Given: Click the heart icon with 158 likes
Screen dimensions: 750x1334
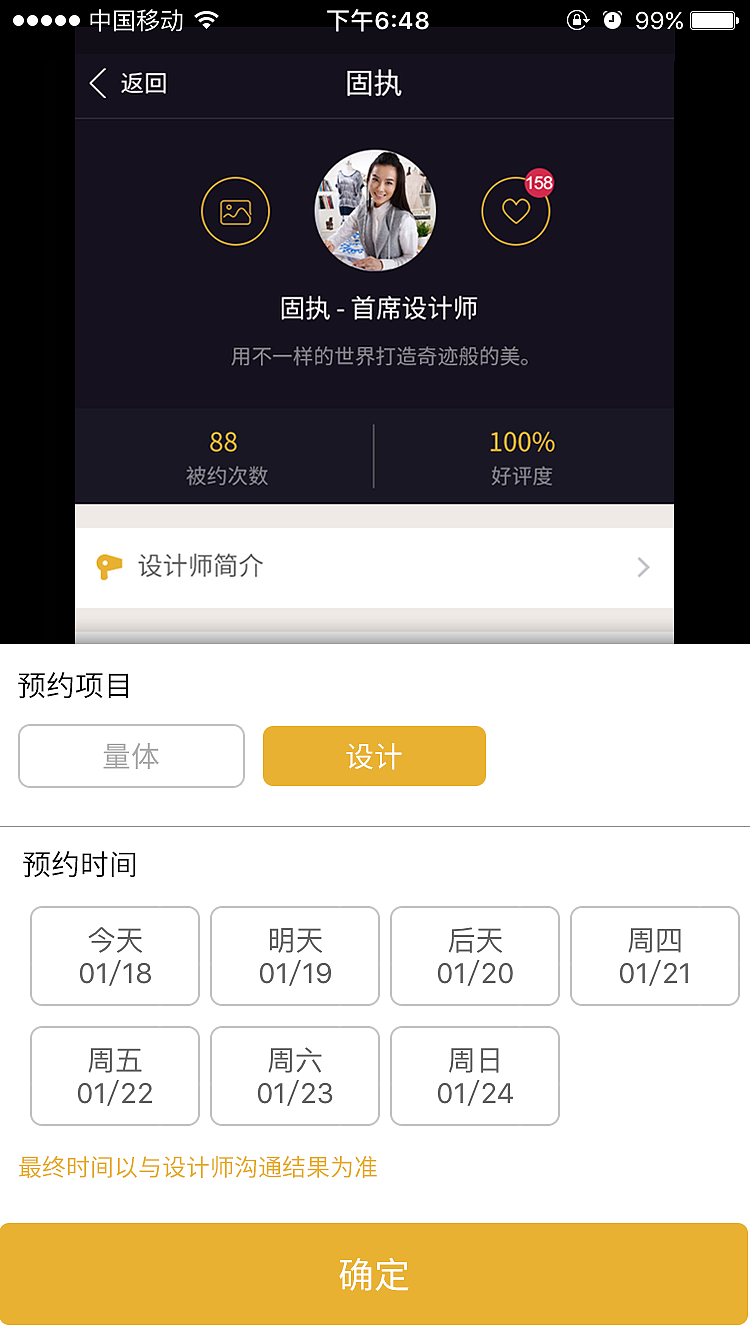Looking at the screenshot, I should (516, 212).
